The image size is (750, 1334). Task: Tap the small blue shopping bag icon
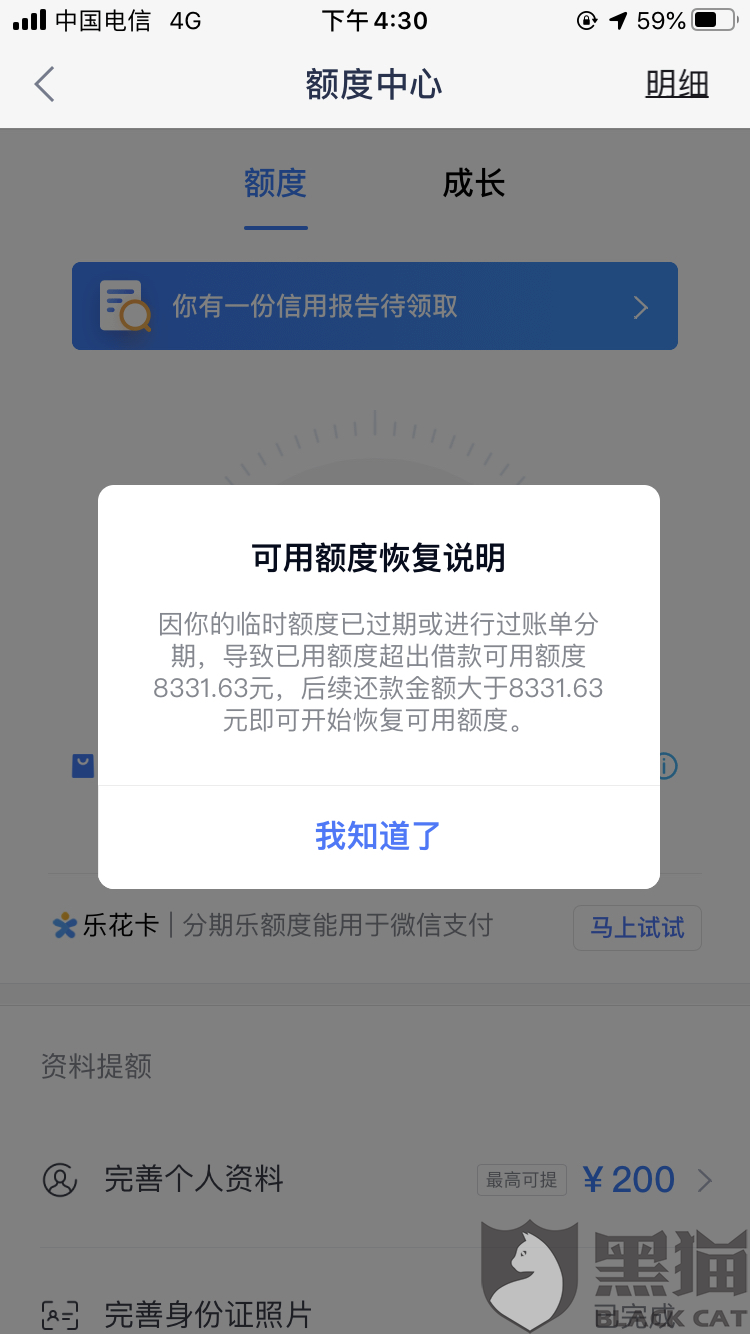click(81, 765)
